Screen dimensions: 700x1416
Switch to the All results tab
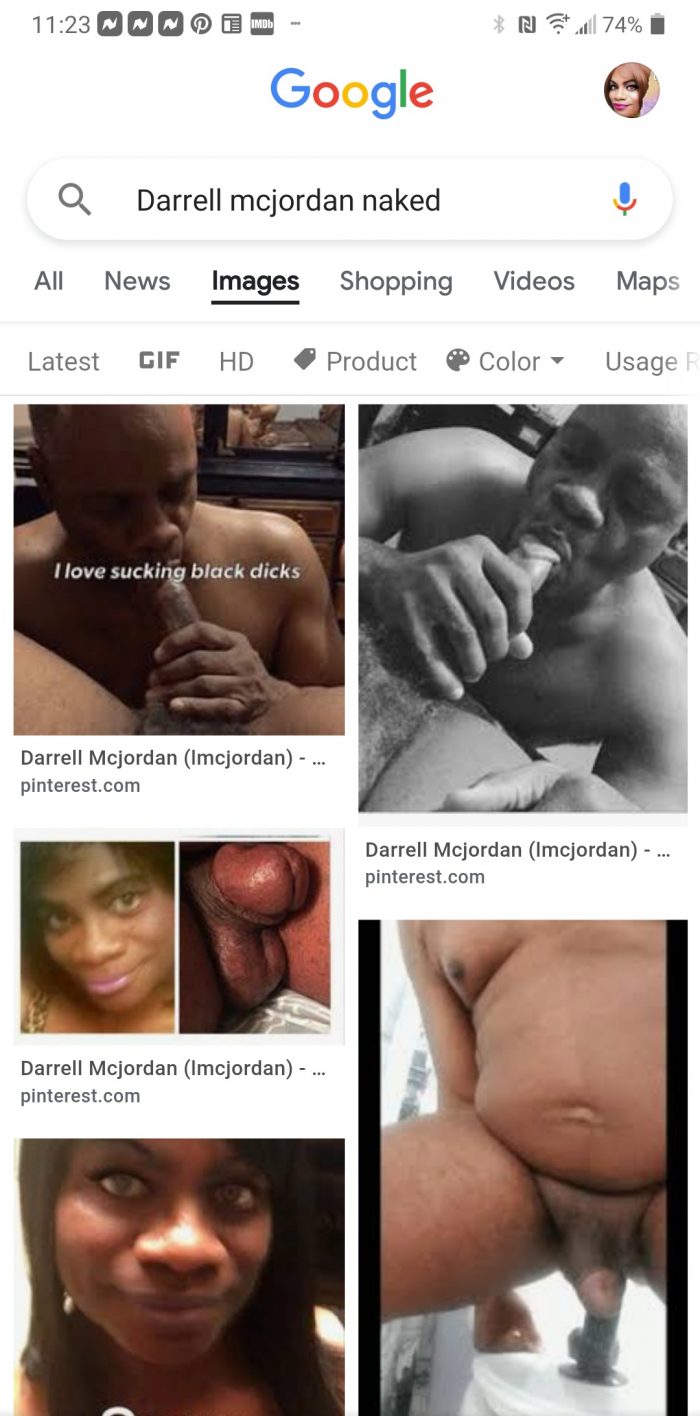pyautogui.click(x=49, y=281)
